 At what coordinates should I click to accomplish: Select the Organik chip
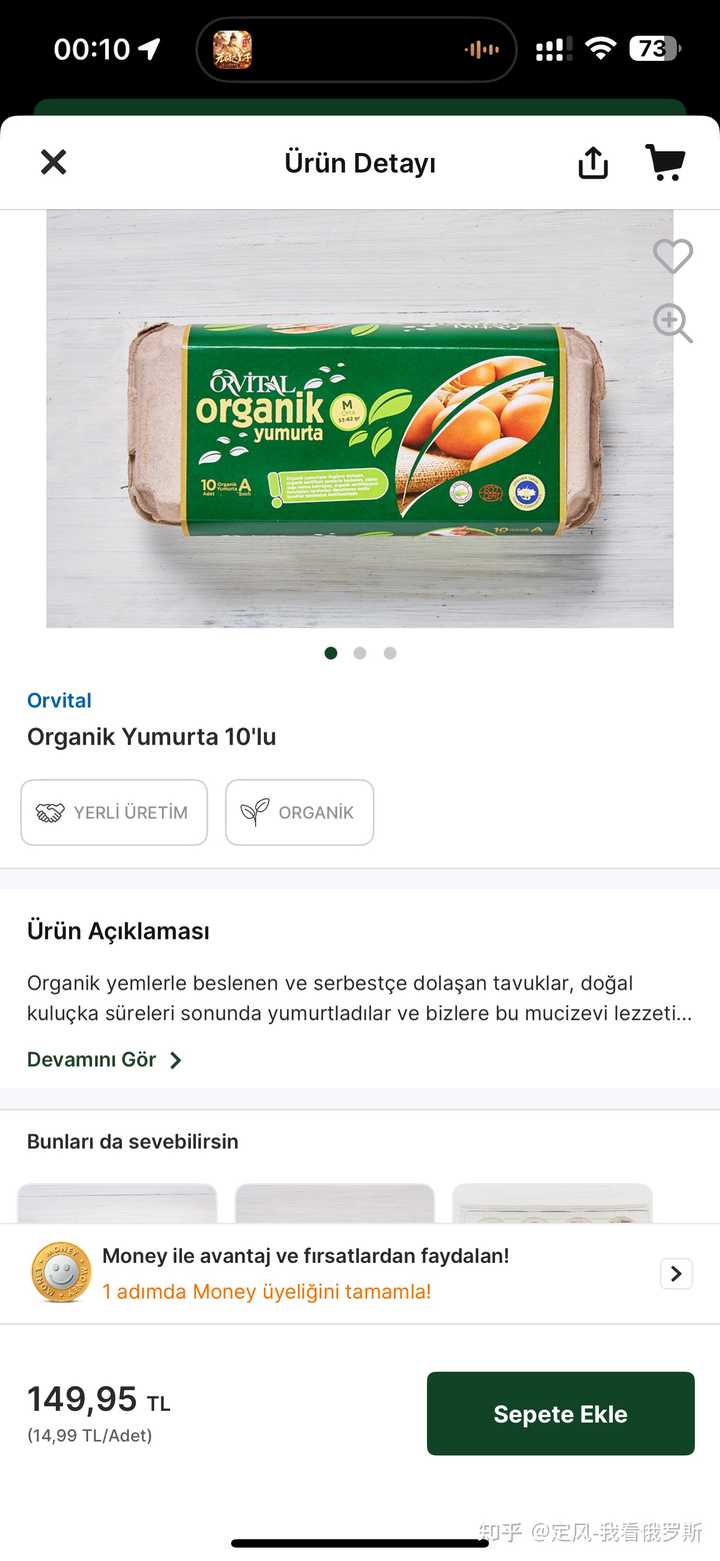pyautogui.click(x=299, y=812)
